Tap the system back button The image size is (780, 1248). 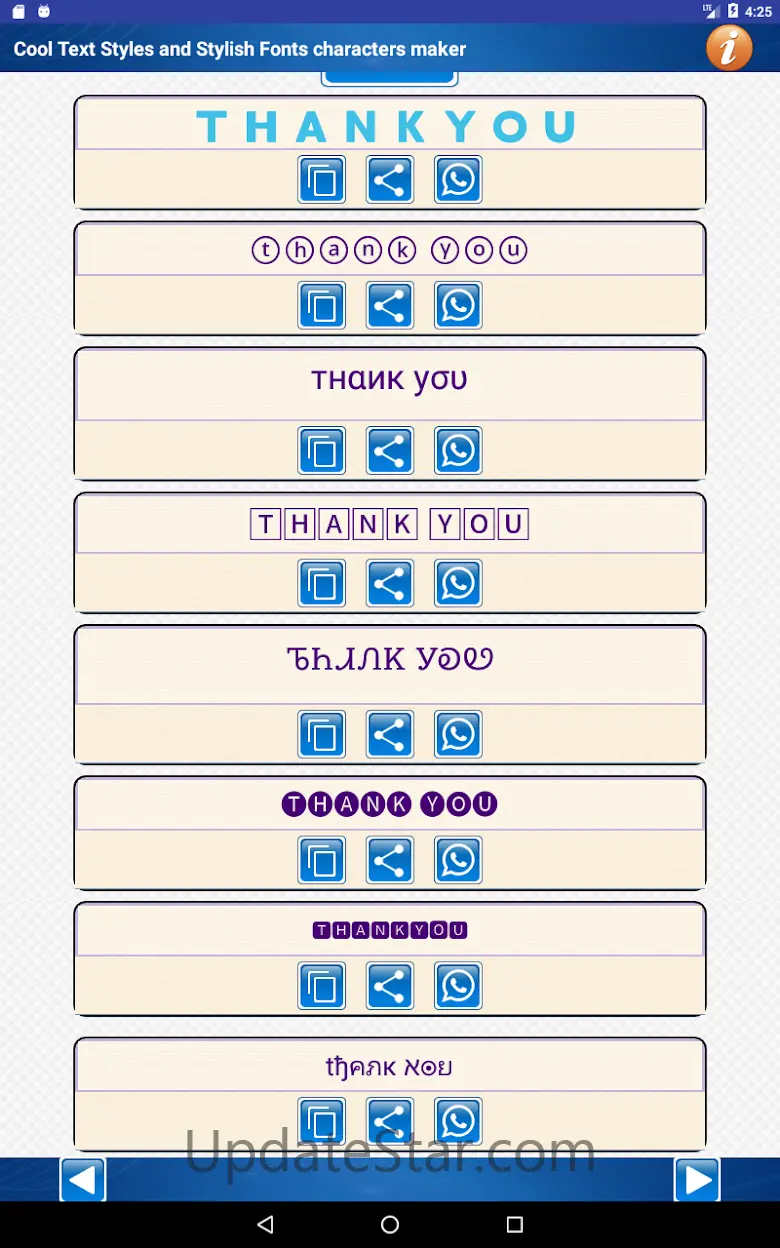[x=265, y=1224]
